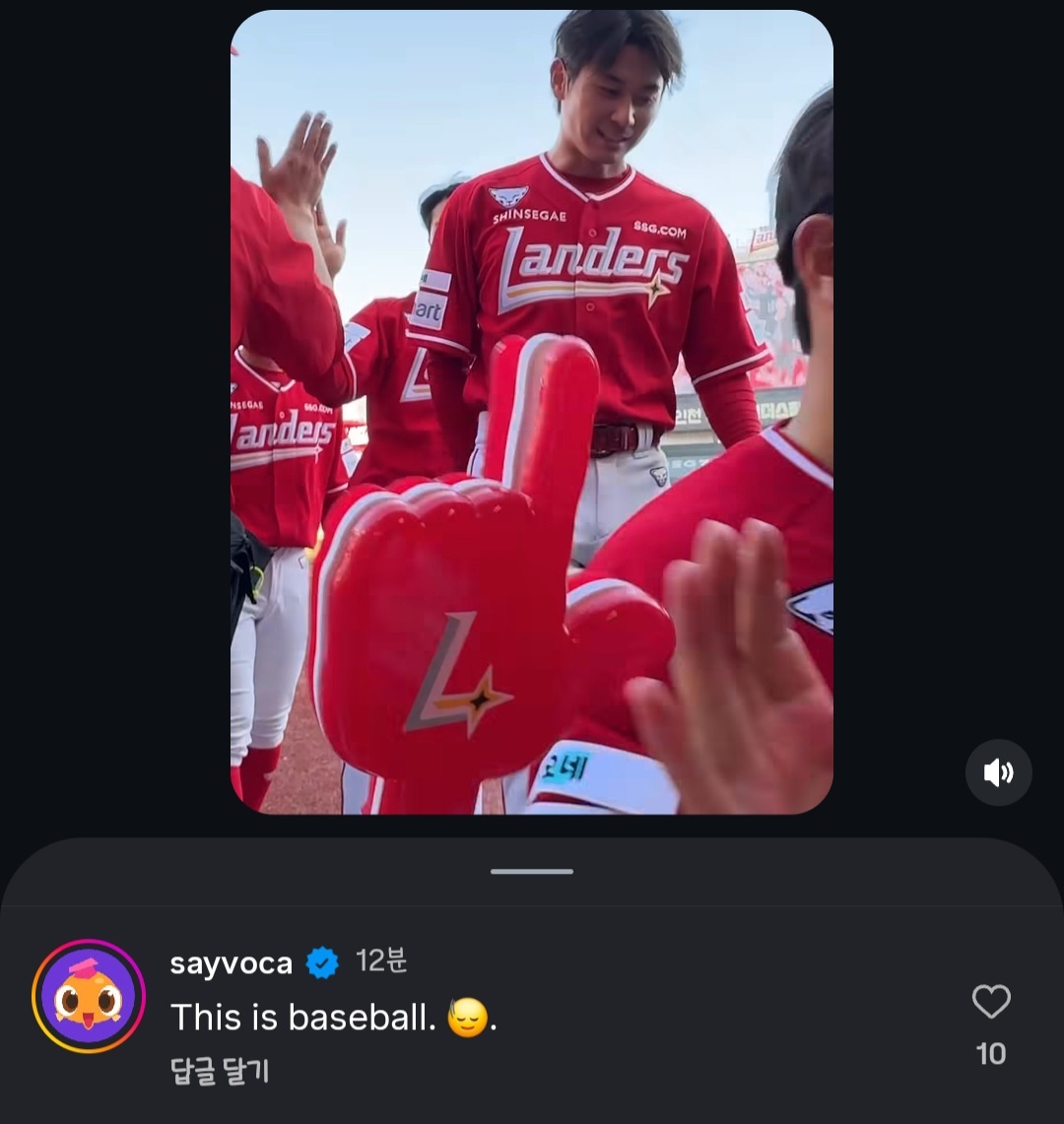Open sayvoca's profile from the username
1064x1124 pixels.
point(230,962)
